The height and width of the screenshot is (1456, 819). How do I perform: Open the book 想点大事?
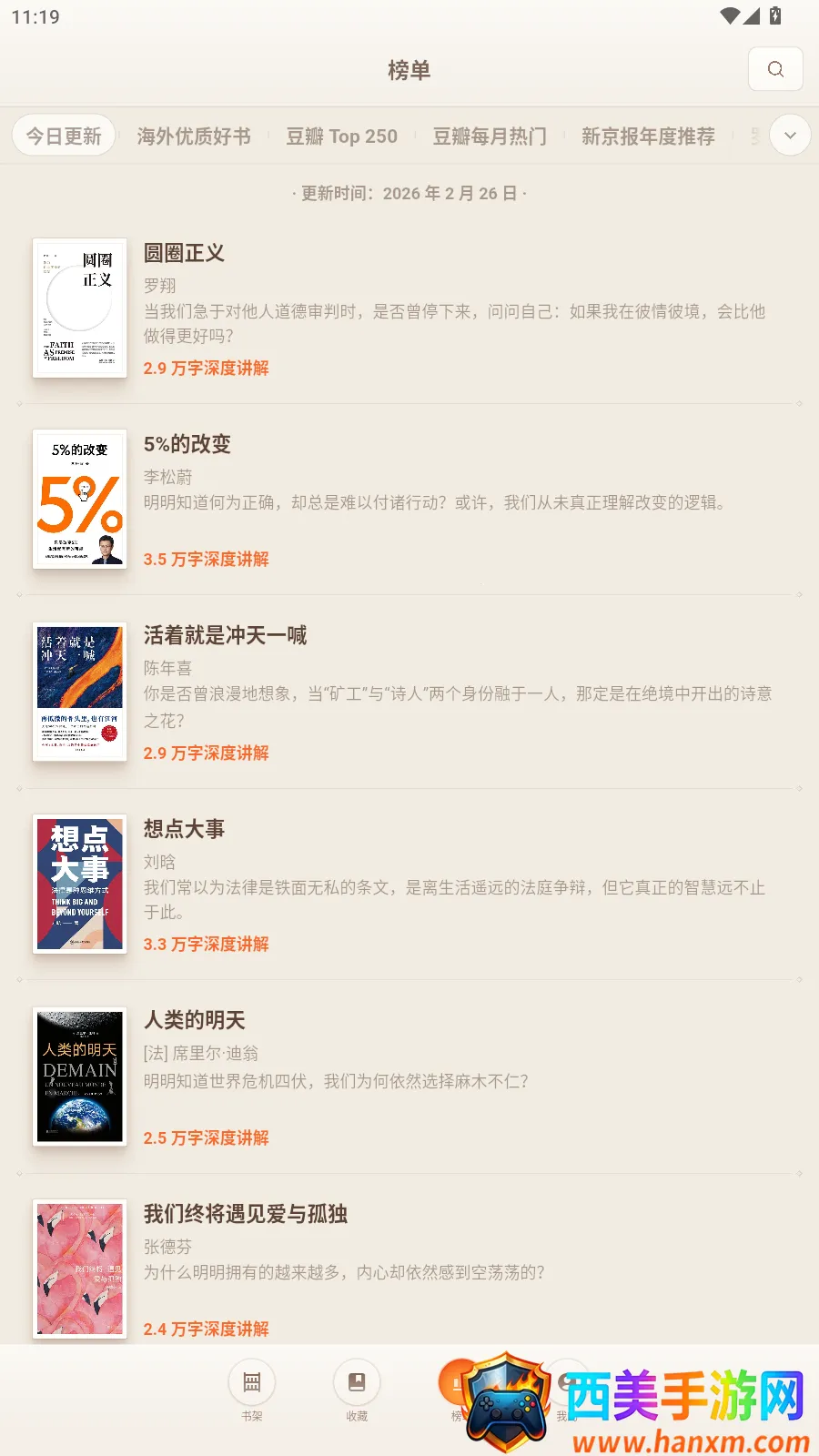[x=184, y=829]
